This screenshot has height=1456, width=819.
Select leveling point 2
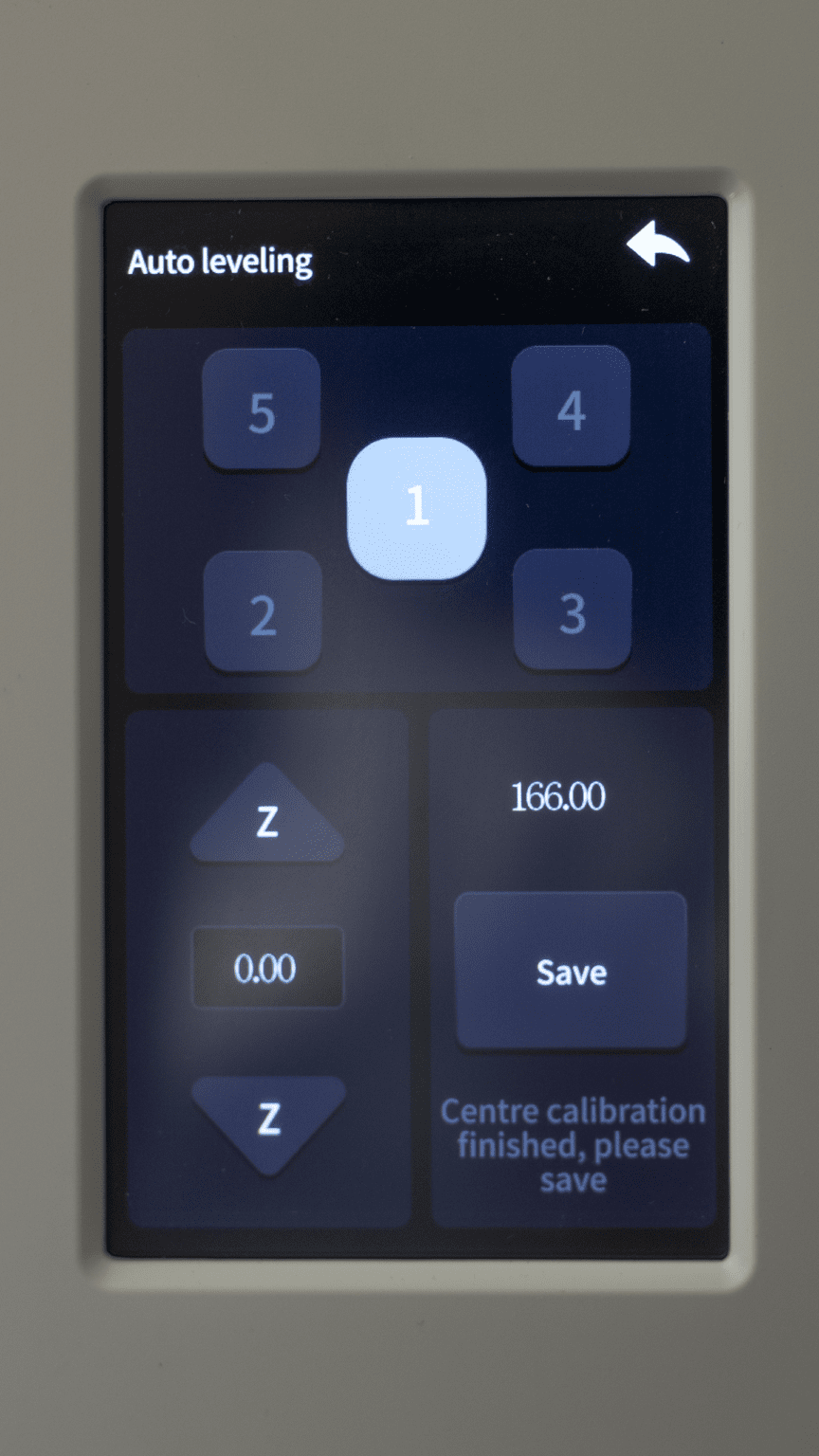point(263,612)
